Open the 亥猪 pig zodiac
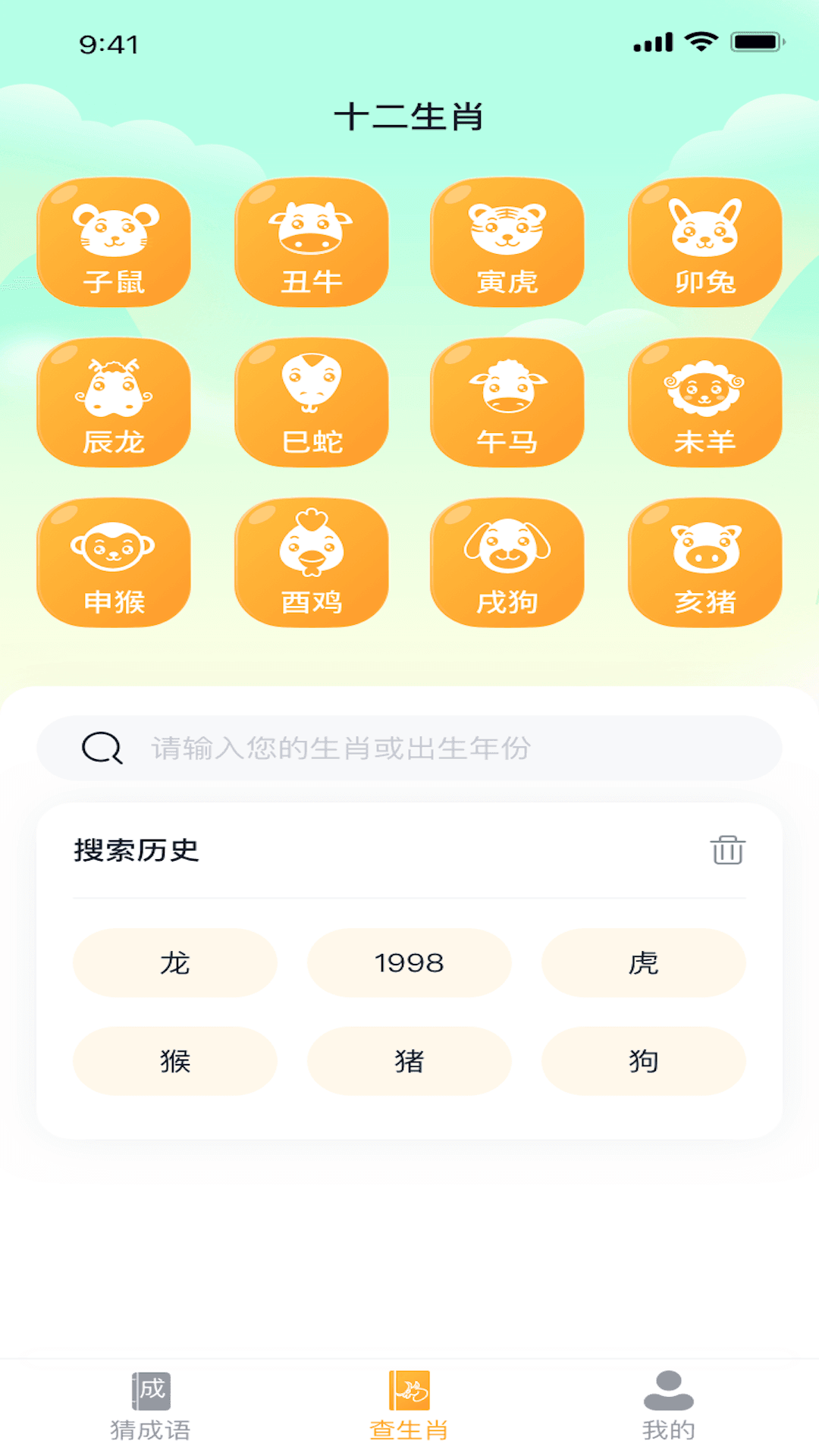This screenshot has width=819, height=1456. click(x=704, y=564)
